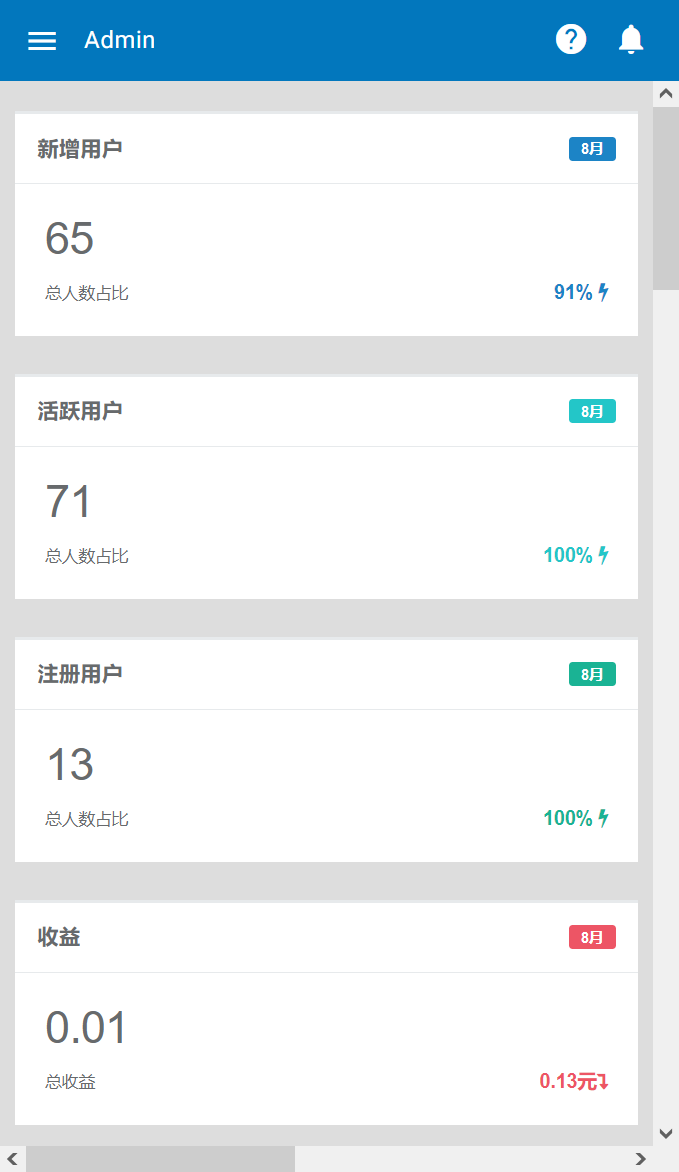
Task: Click the horizontal scrollbar right arrow
Action: [640, 1159]
